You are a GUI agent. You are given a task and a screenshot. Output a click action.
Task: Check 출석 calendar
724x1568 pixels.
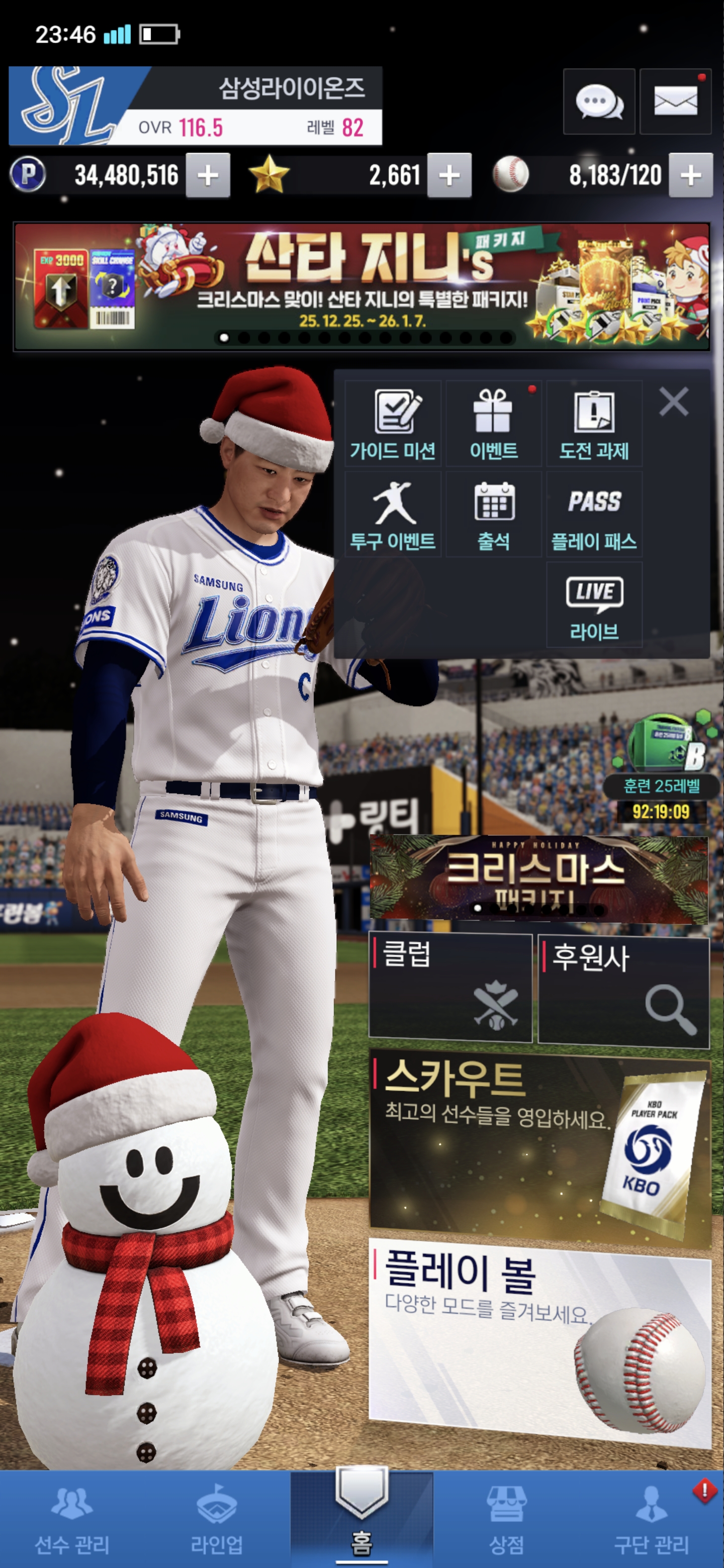(x=493, y=514)
